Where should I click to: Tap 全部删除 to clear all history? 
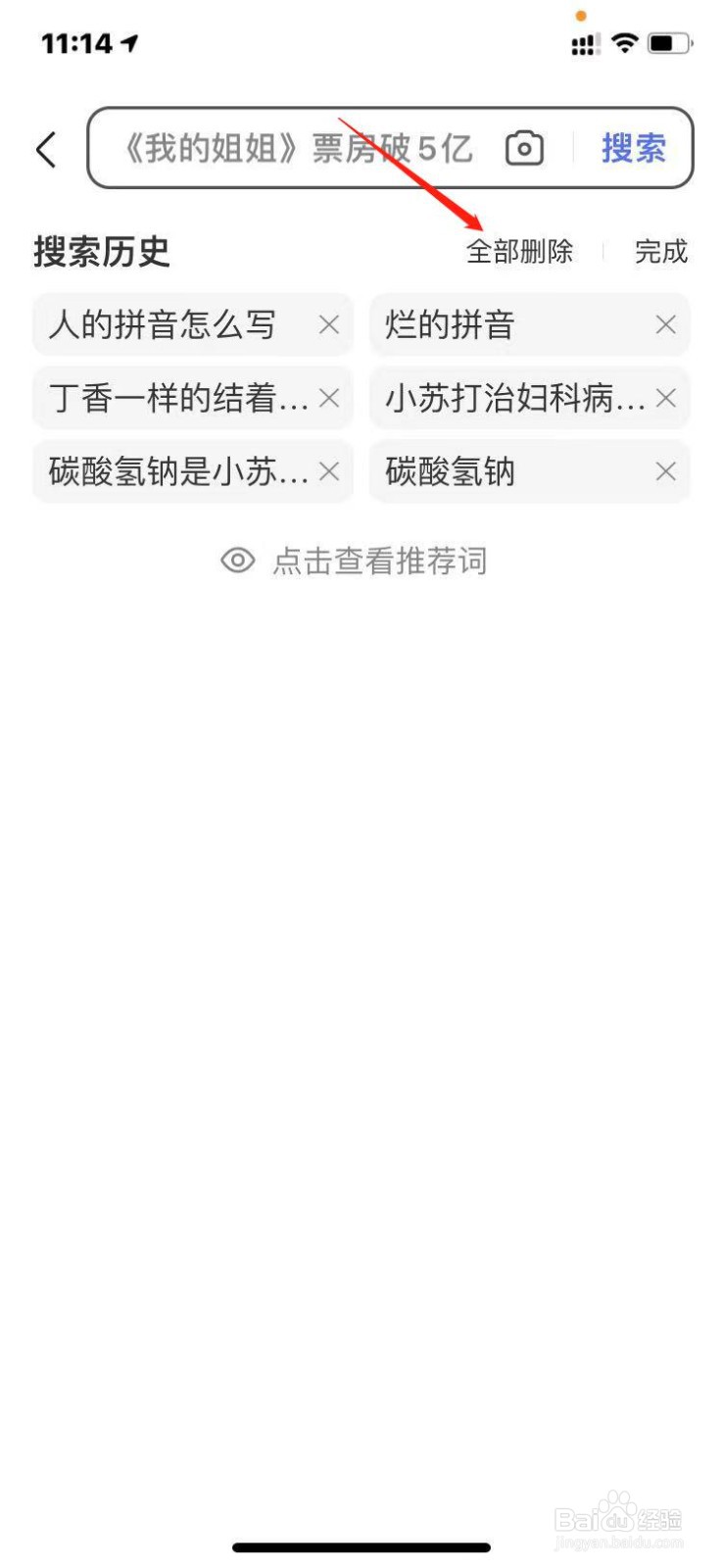point(520,252)
